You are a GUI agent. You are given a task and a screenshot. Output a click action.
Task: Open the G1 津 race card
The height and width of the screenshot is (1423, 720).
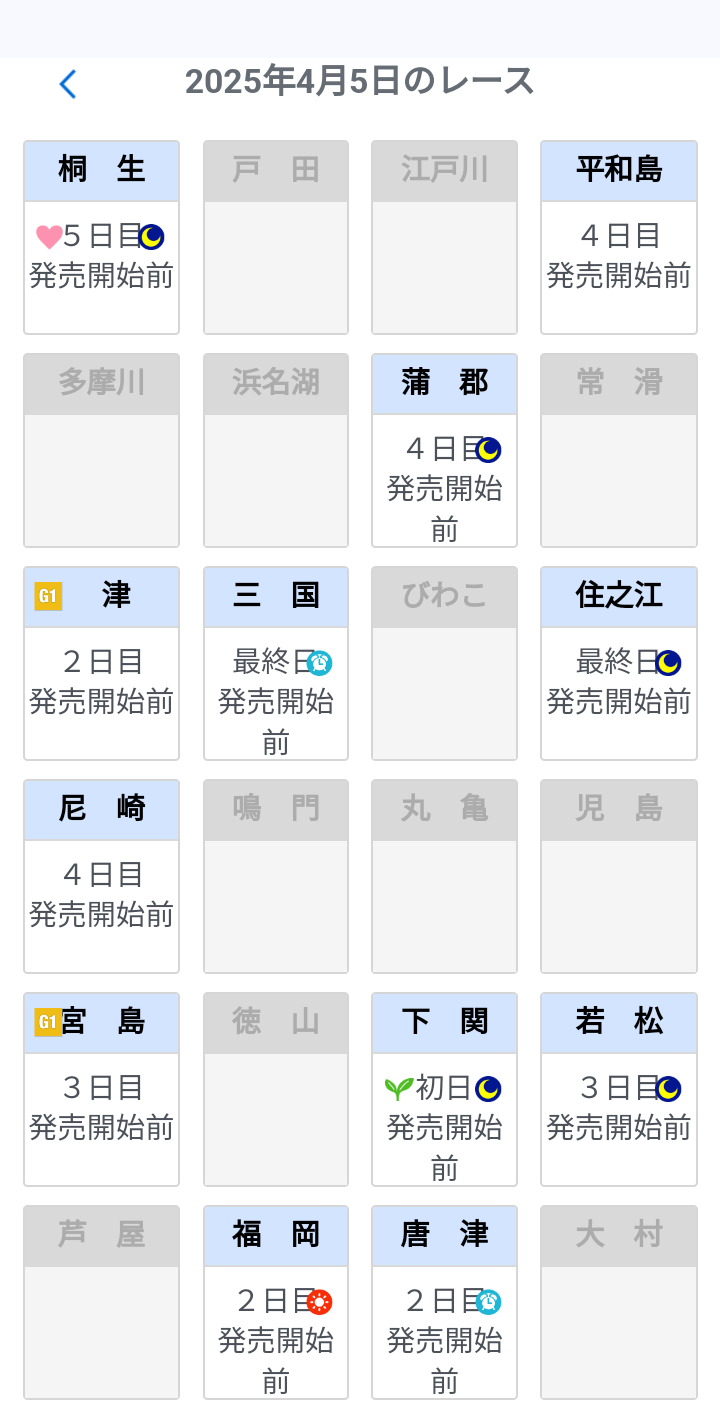tap(101, 663)
